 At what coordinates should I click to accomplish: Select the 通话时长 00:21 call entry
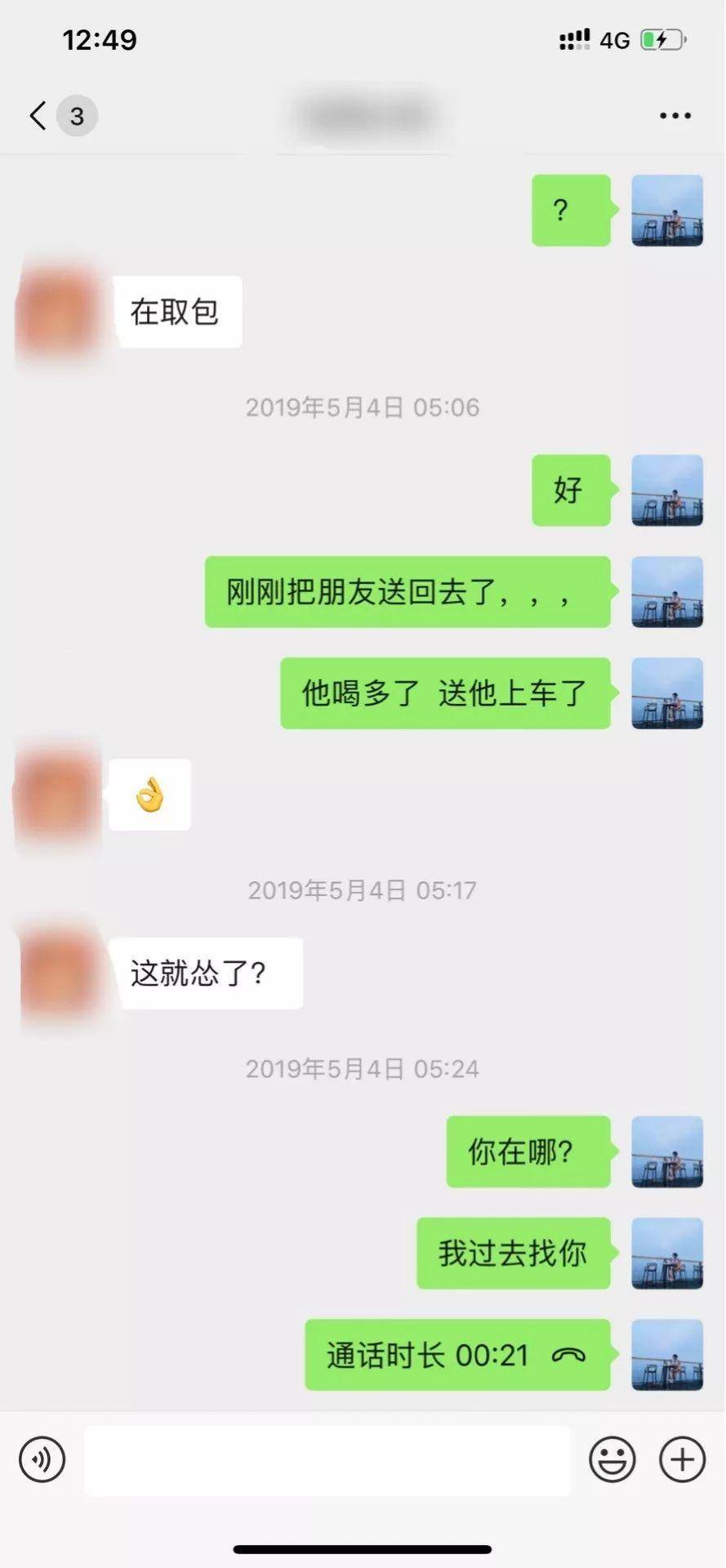point(456,1354)
